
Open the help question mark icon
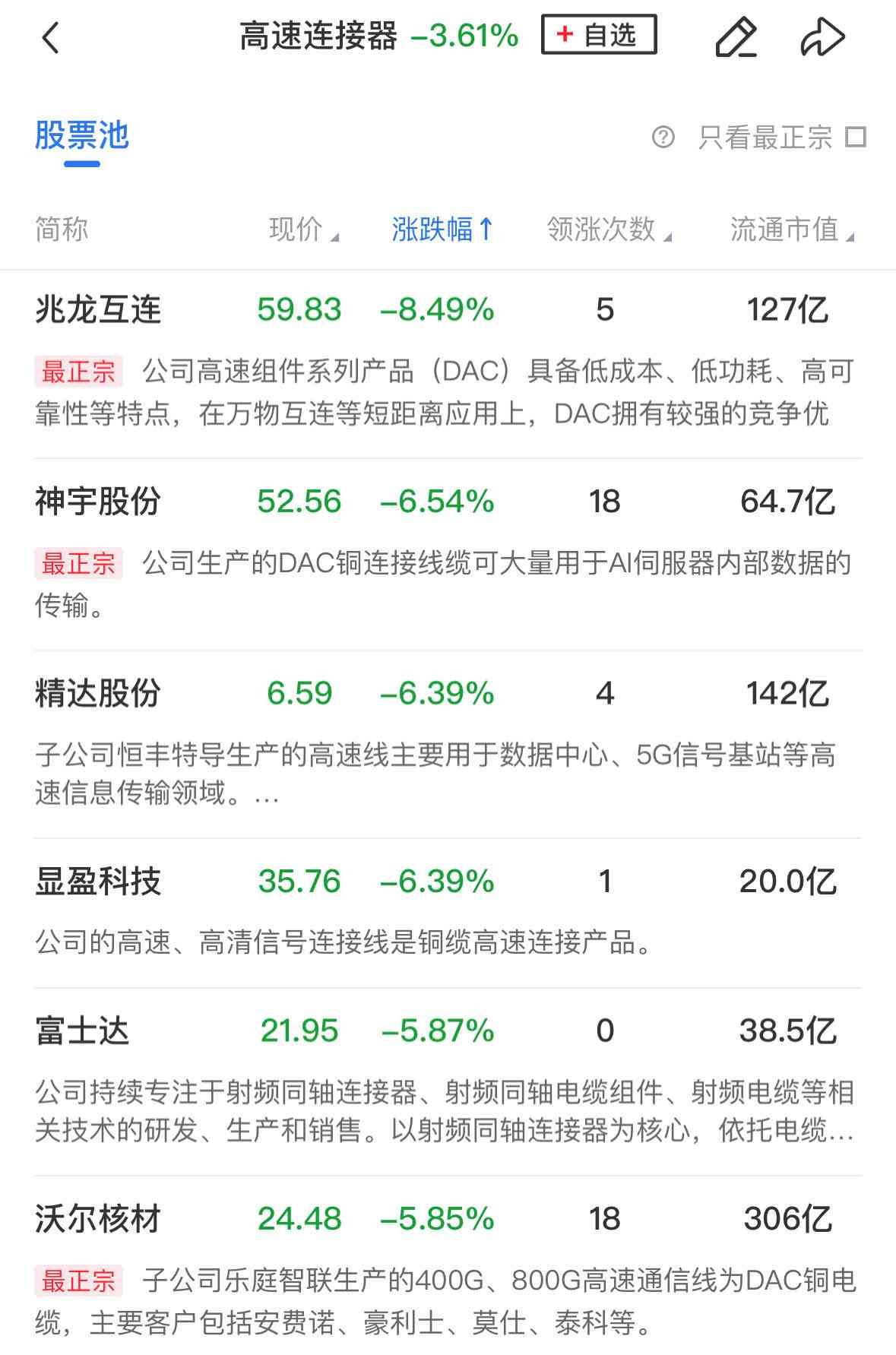[x=663, y=138]
